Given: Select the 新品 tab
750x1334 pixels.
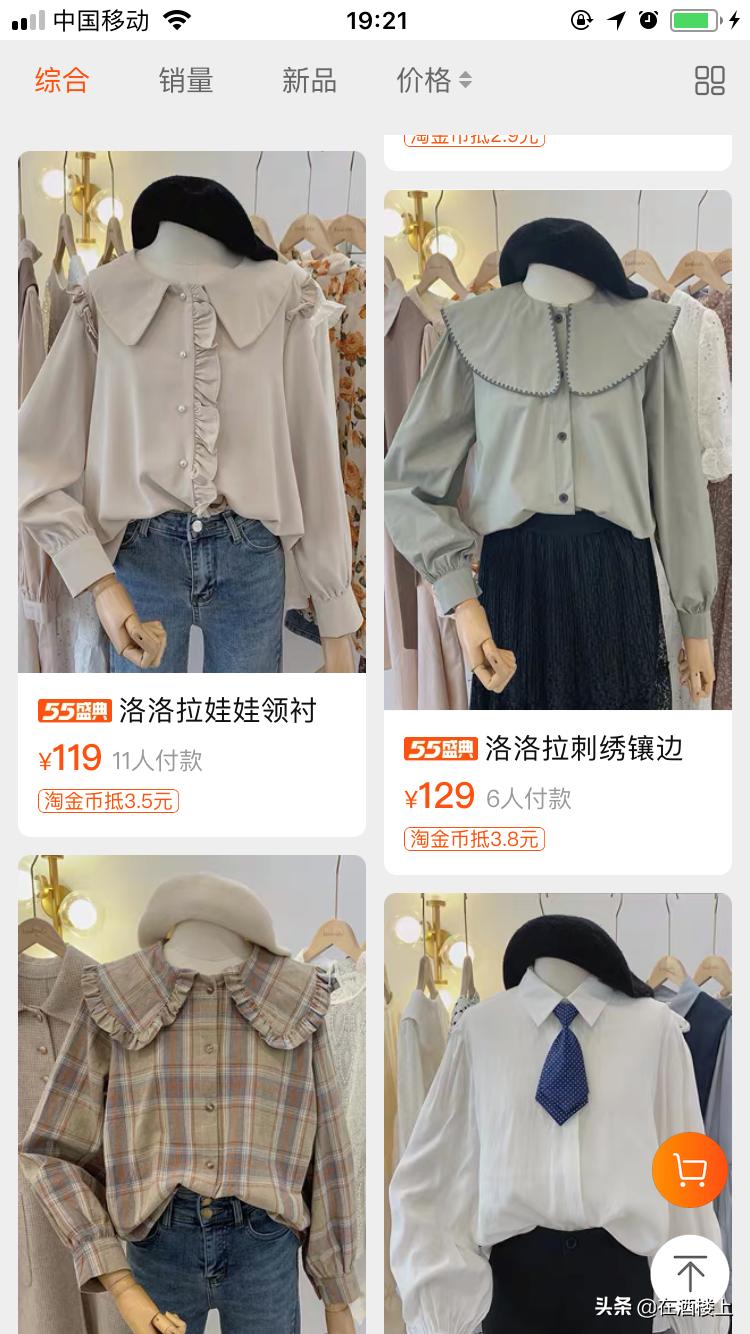Looking at the screenshot, I should pos(308,81).
